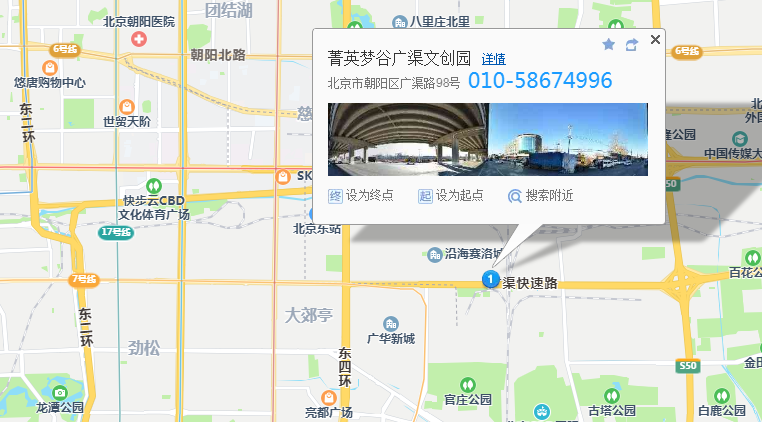This screenshot has height=422, width=762.
Task: Set this place as starting point 设为起点
Action: [x=451, y=196]
